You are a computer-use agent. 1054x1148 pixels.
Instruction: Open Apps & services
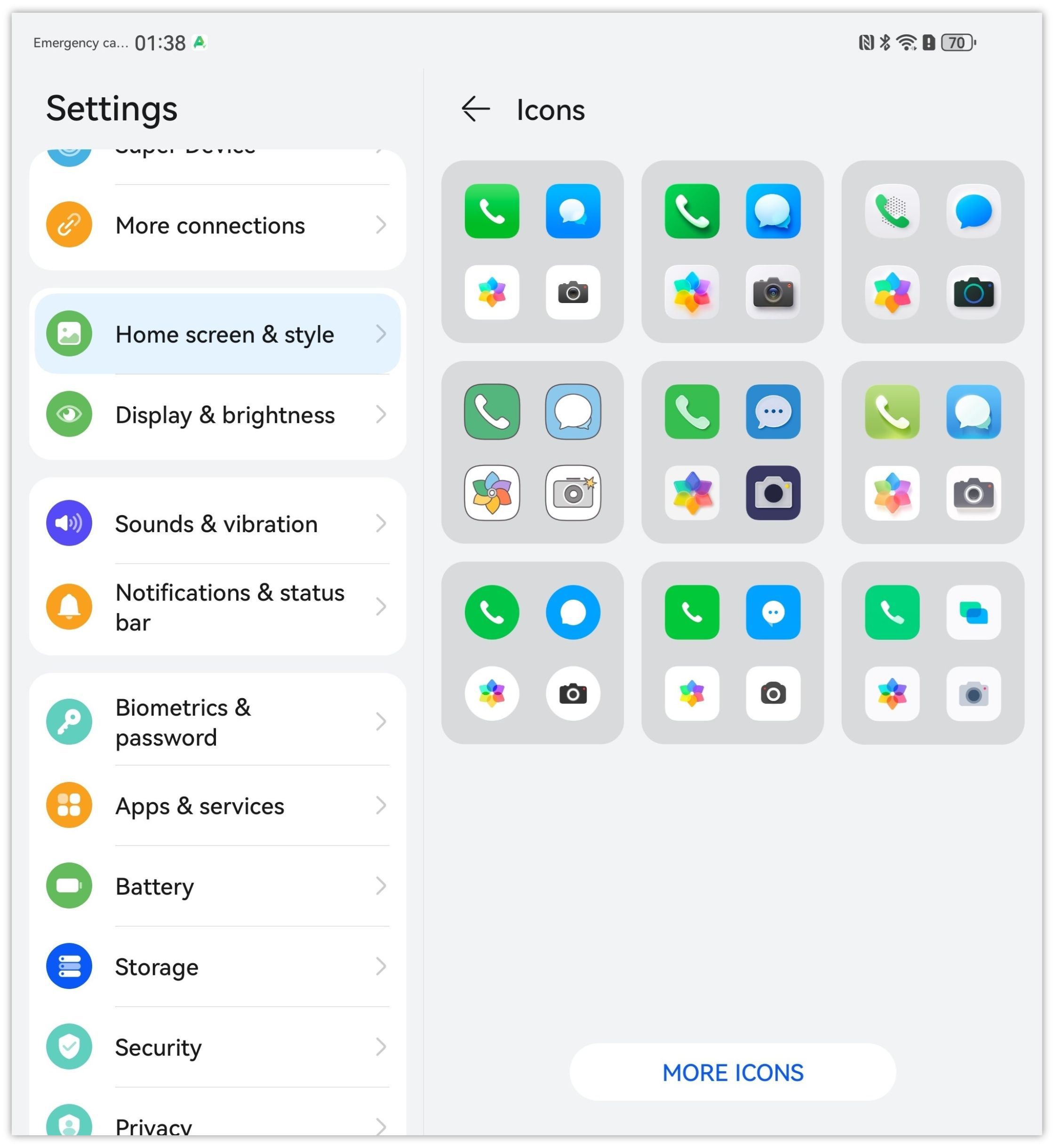[x=217, y=805]
